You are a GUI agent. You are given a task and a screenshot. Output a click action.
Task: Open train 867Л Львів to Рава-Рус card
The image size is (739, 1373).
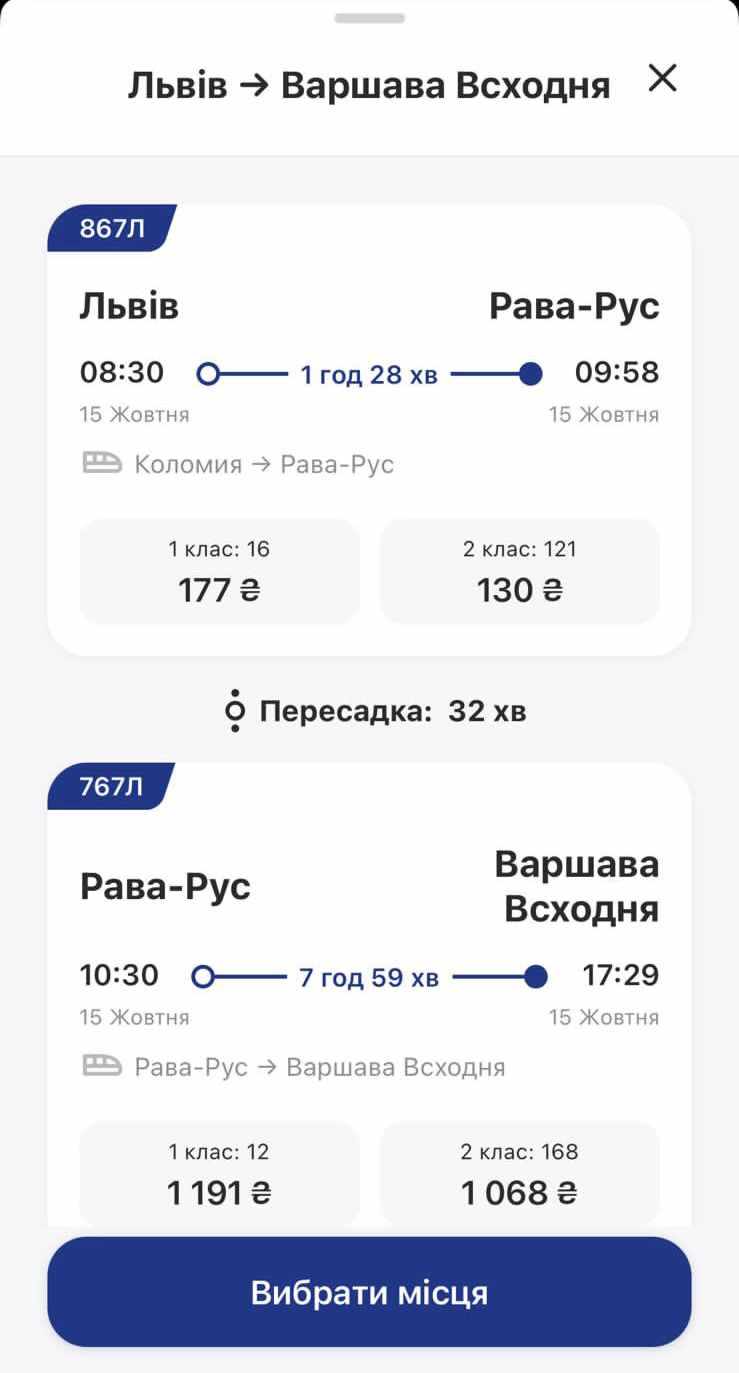369,430
